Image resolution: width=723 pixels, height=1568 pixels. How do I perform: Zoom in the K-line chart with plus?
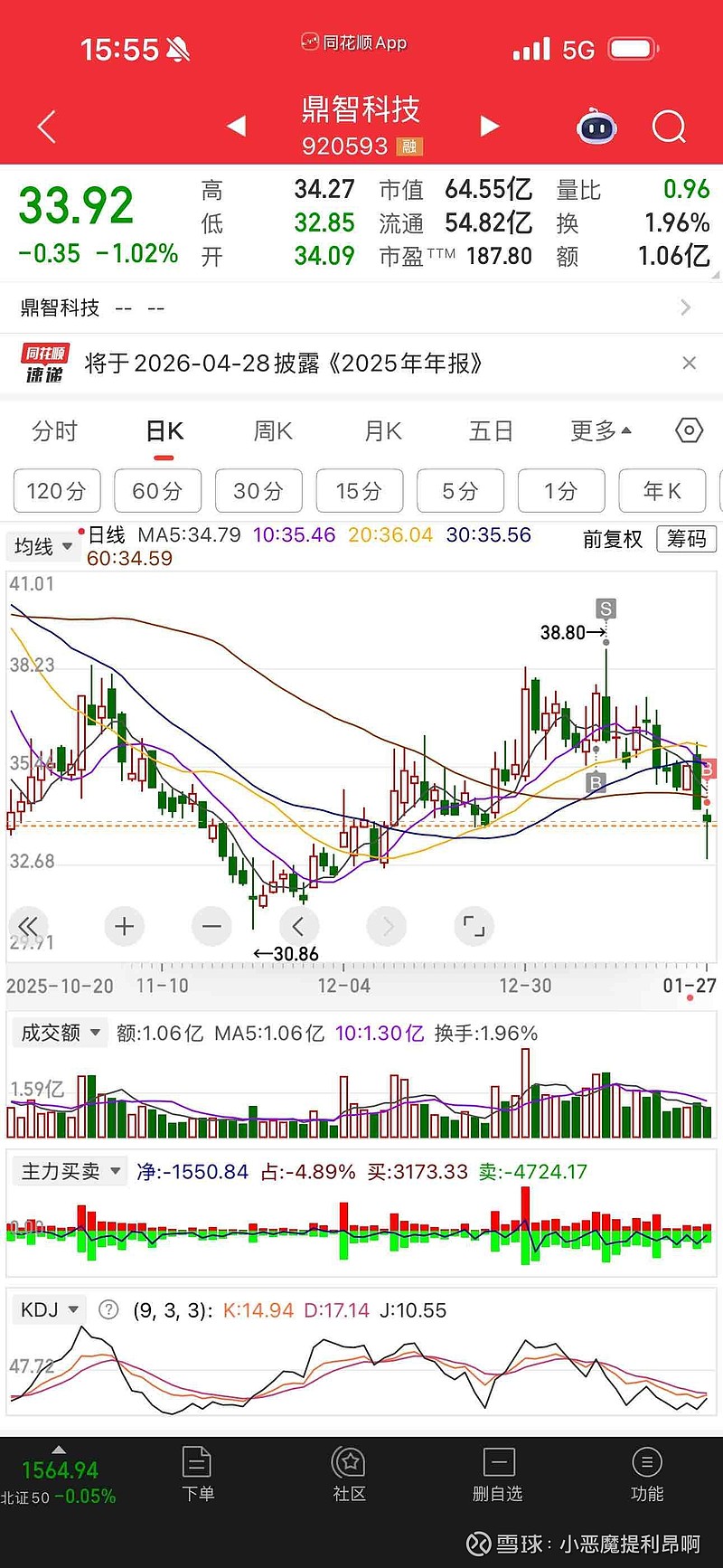click(x=125, y=926)
